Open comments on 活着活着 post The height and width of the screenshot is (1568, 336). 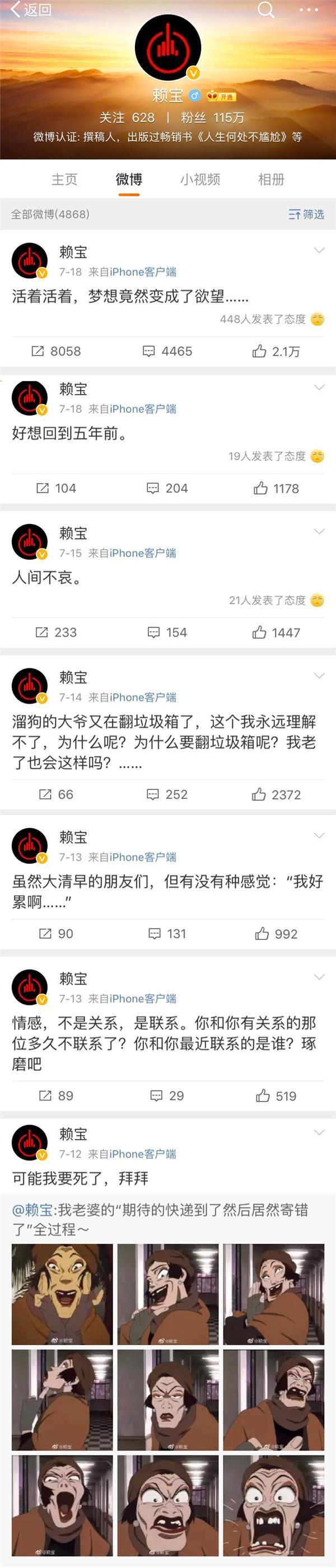167,351
